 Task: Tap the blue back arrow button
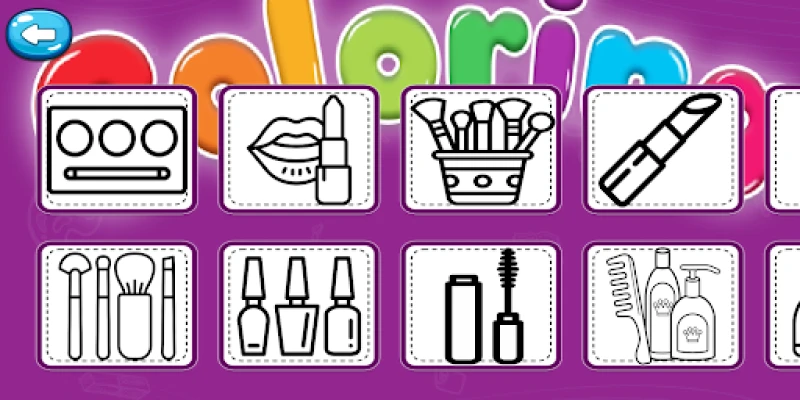tap(38, 35)
